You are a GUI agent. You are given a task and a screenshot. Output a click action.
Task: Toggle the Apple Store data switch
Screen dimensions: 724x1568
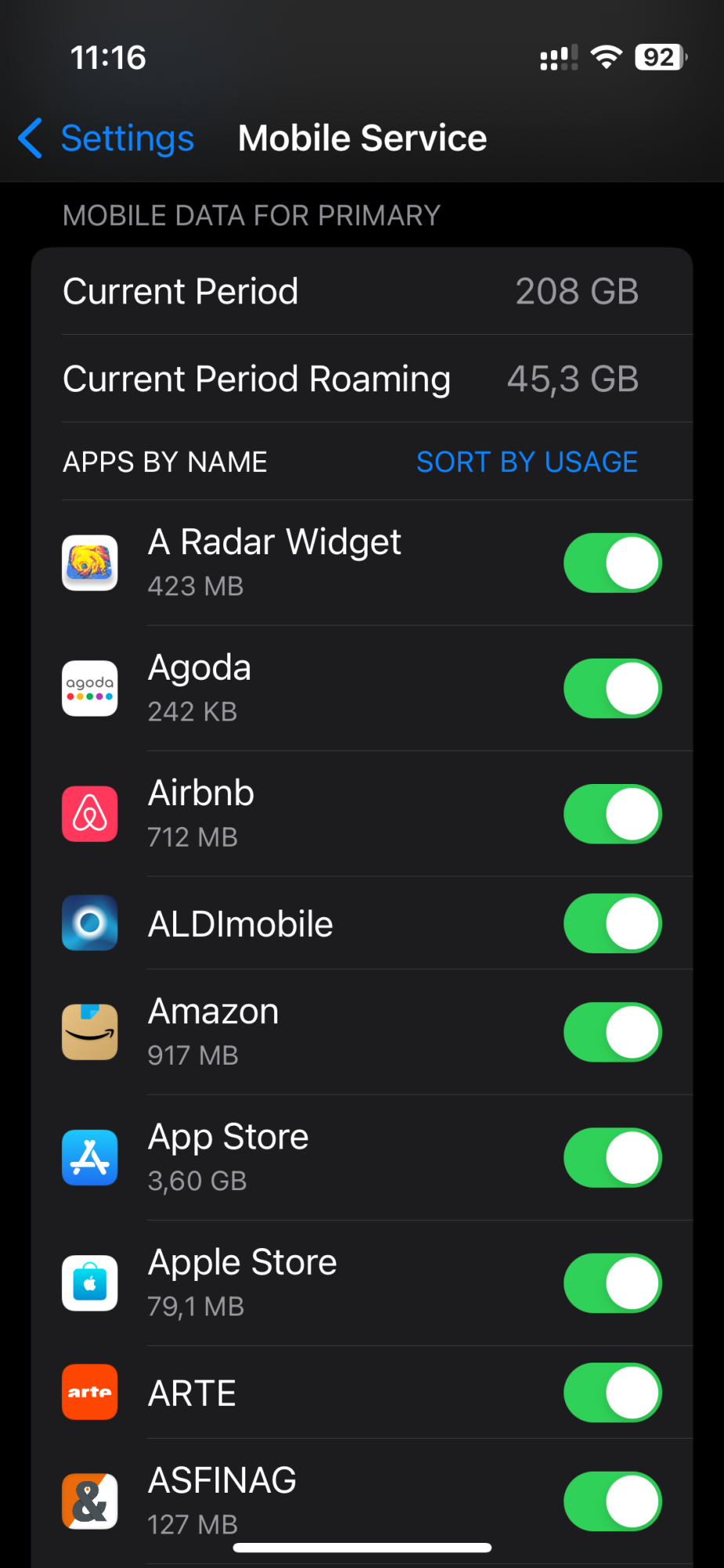[x=612, y=1283]
